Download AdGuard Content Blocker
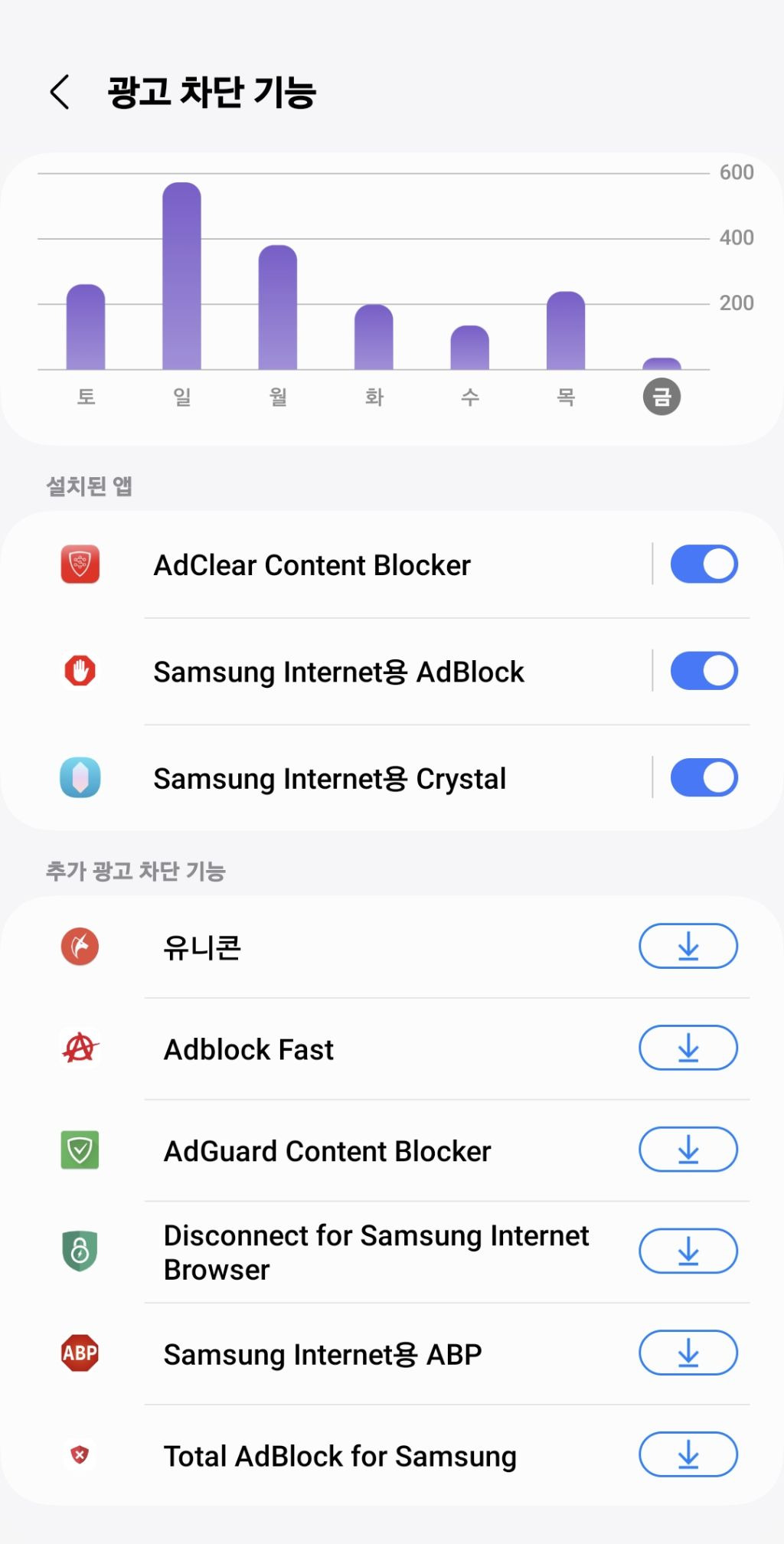This screenshot has height=1544, width=784. click(688, 1150)
